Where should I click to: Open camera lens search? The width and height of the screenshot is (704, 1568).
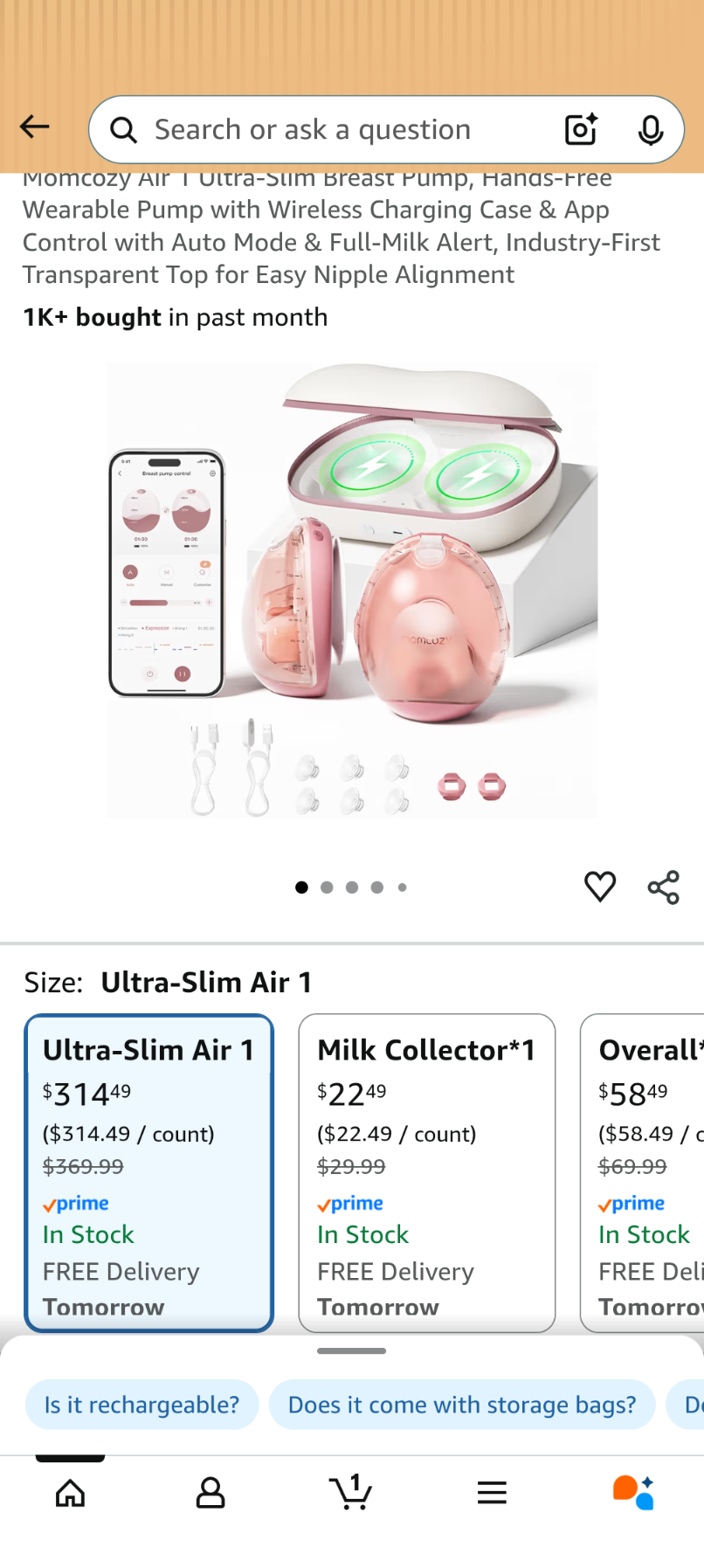pos(581,130)
